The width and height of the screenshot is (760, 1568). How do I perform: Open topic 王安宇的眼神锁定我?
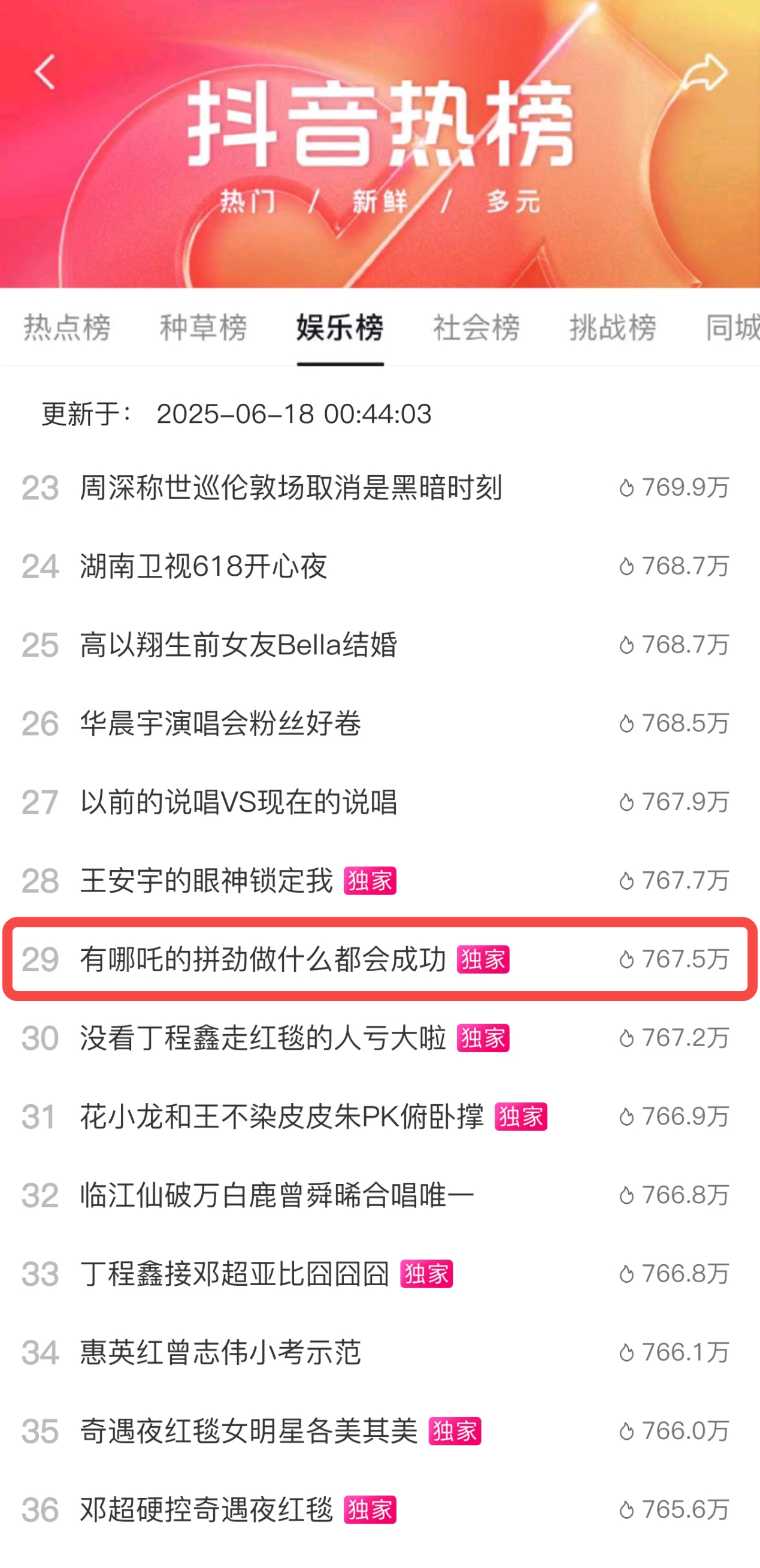[x=207, y=880]
